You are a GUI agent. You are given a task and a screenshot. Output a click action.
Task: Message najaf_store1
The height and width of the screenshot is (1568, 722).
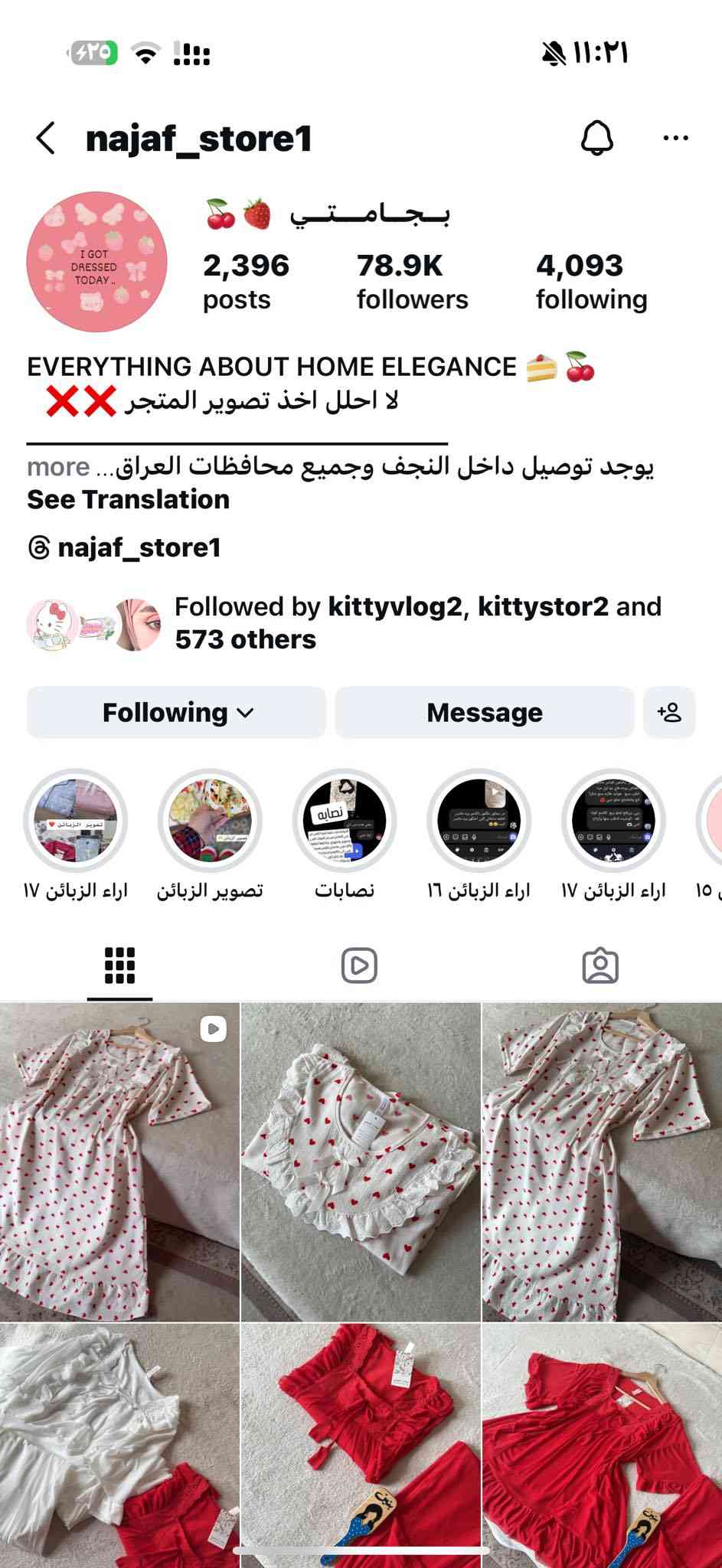[x=484, y=712]
